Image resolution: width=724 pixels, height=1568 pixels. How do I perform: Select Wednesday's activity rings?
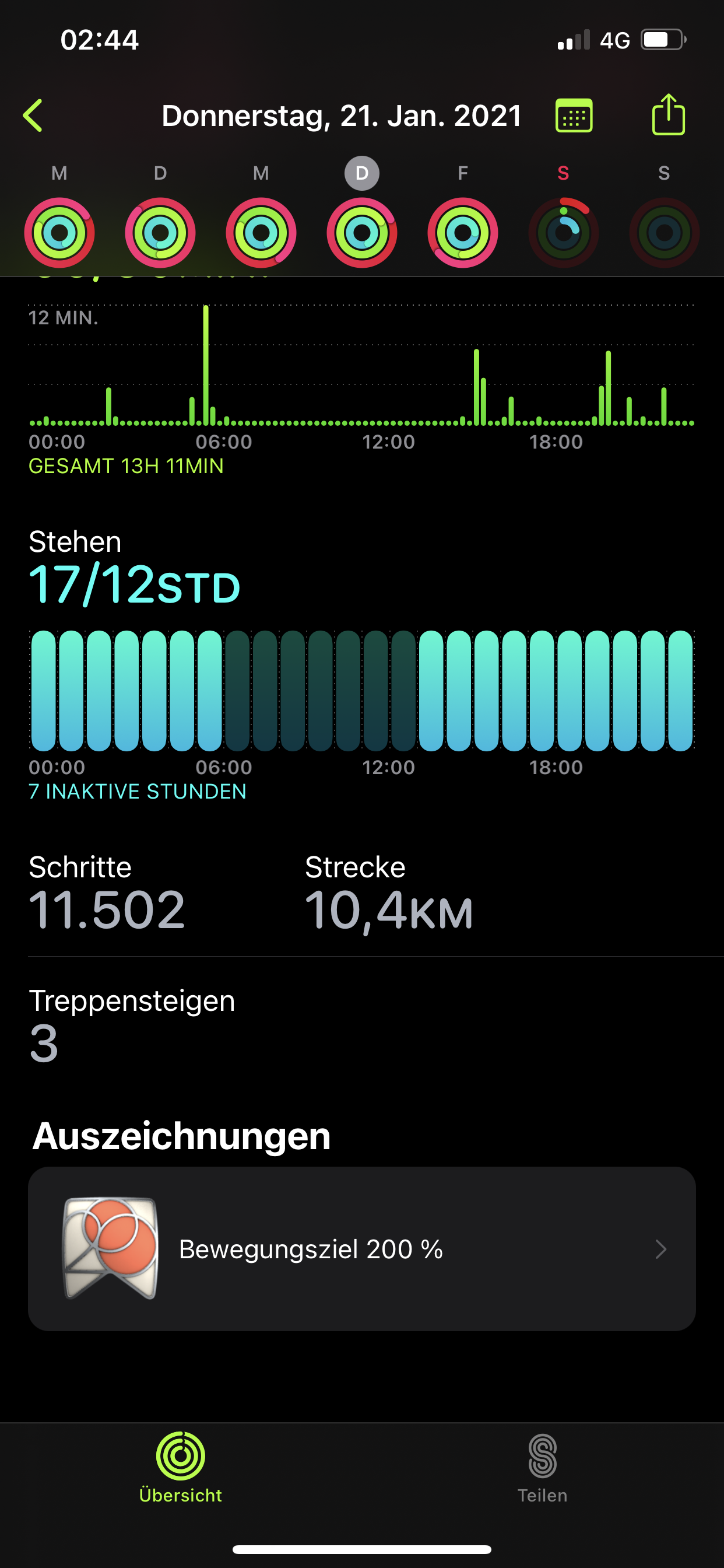261,233
